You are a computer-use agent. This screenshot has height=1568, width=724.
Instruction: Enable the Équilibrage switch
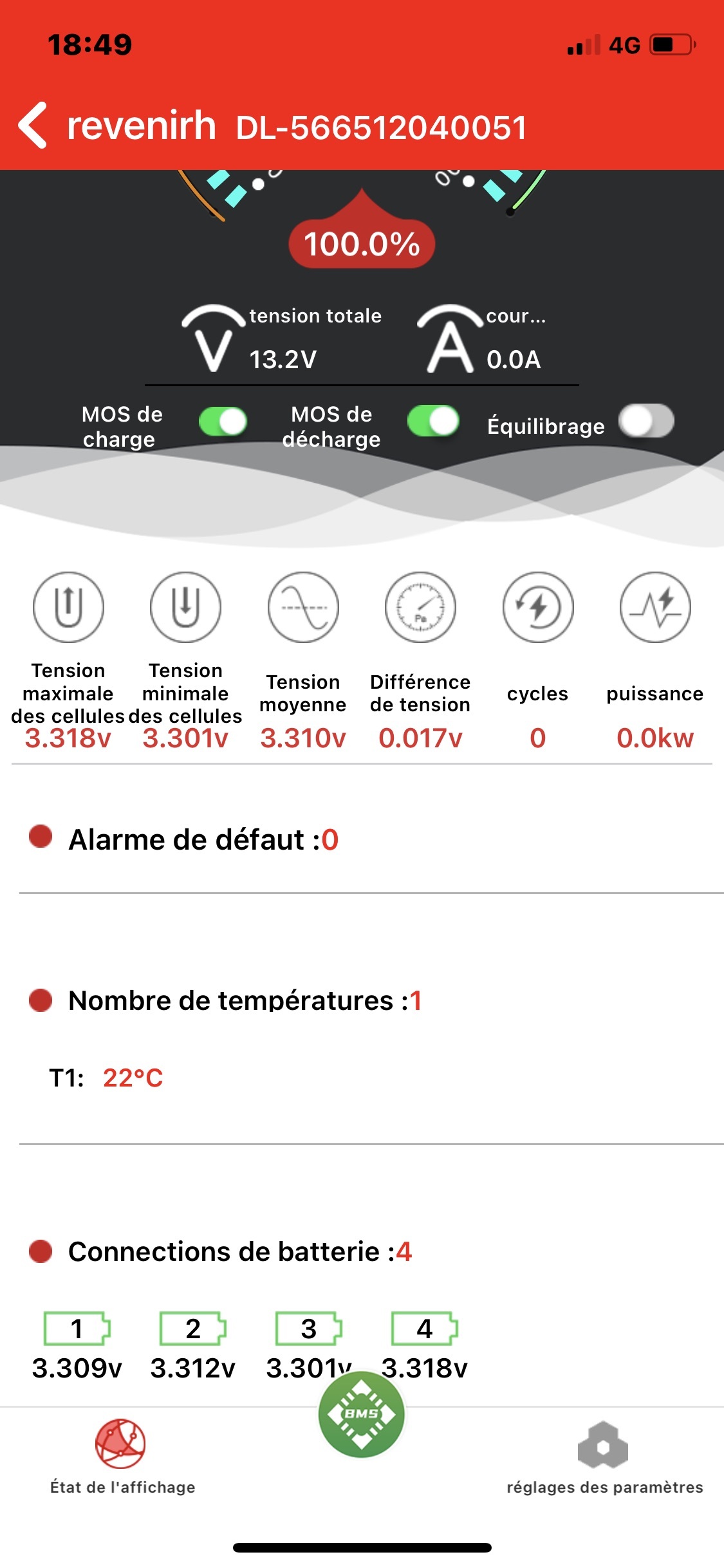645,422
